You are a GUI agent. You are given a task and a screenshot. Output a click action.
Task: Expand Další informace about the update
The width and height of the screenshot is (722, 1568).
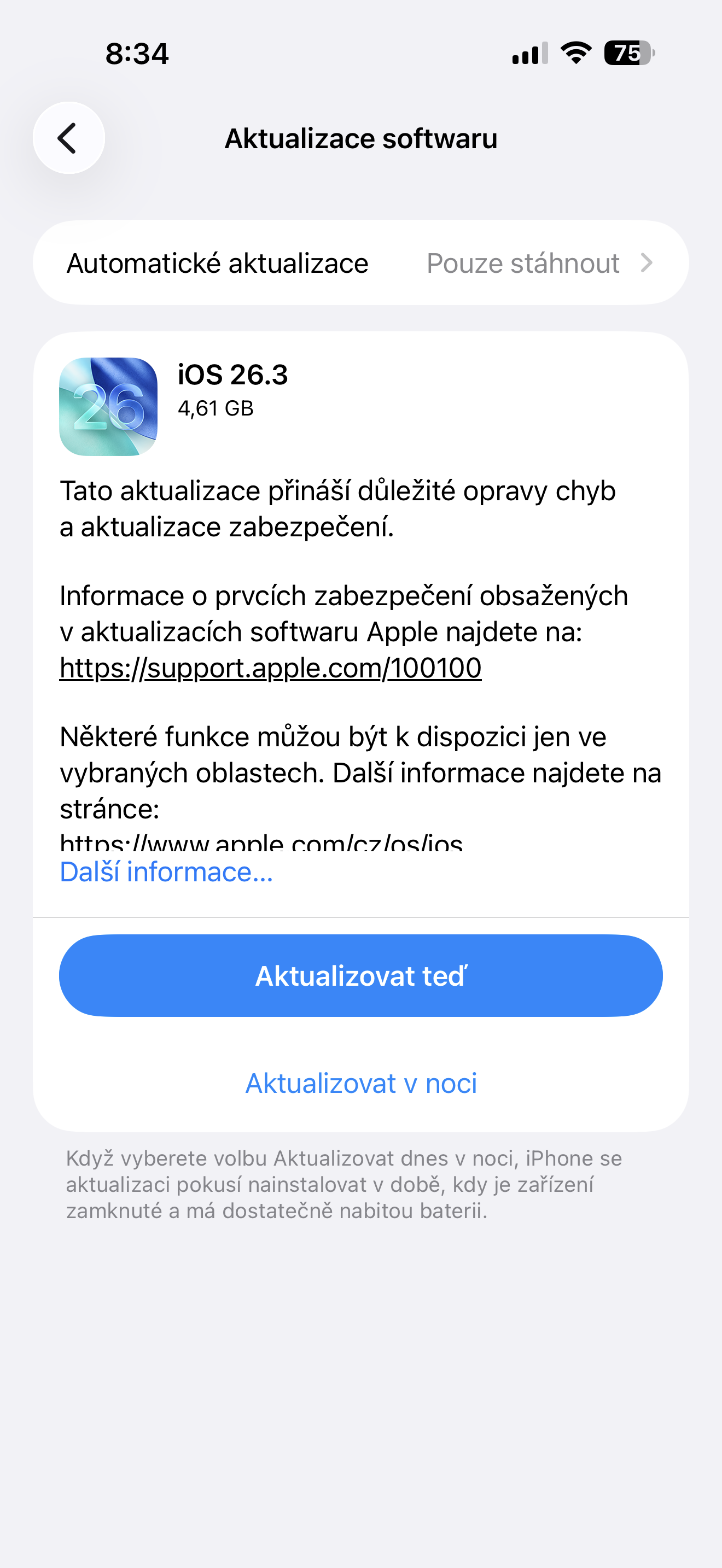click(166, 871)
